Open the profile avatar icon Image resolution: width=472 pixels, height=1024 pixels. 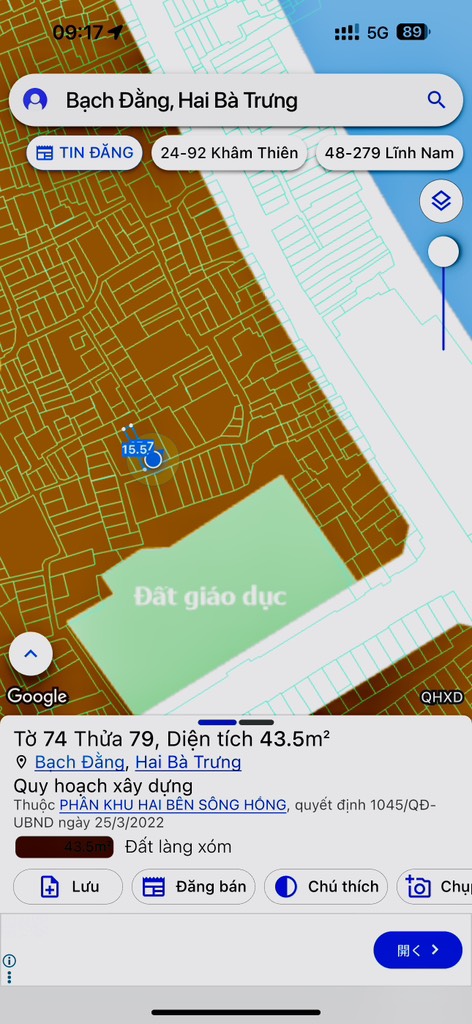click(35, 100)
